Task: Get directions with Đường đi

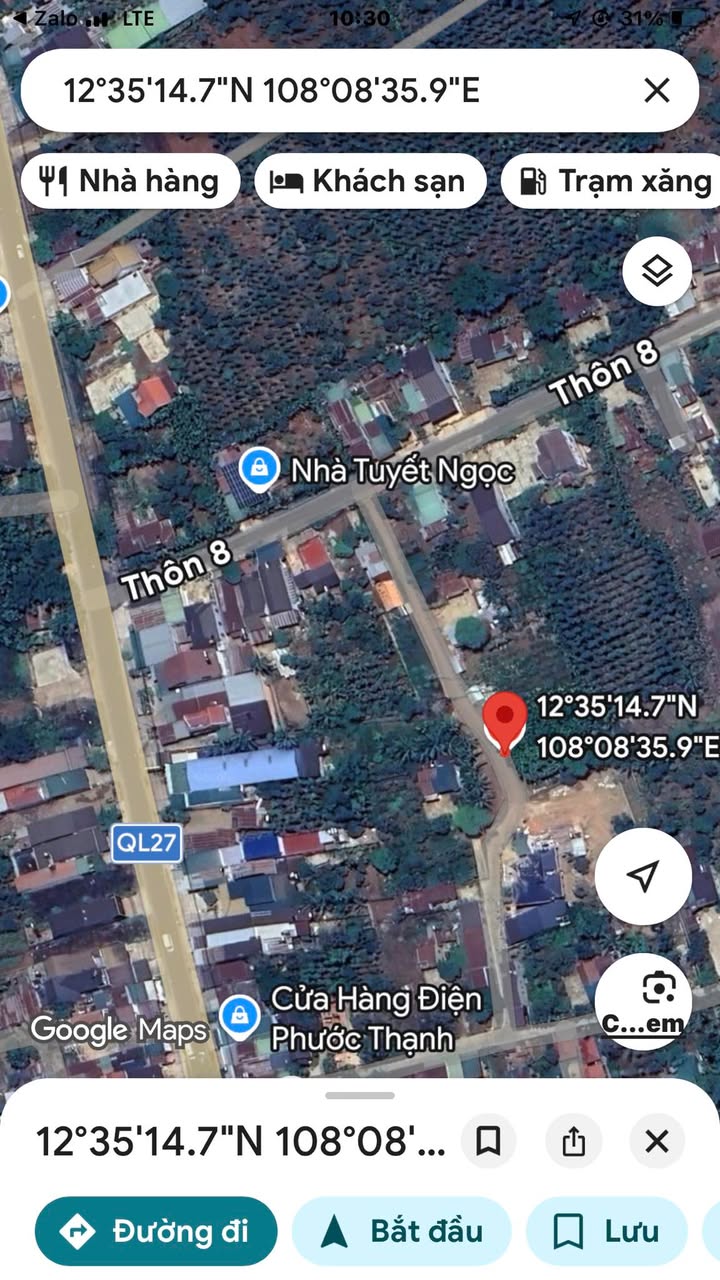Action: coord(156,1231)
